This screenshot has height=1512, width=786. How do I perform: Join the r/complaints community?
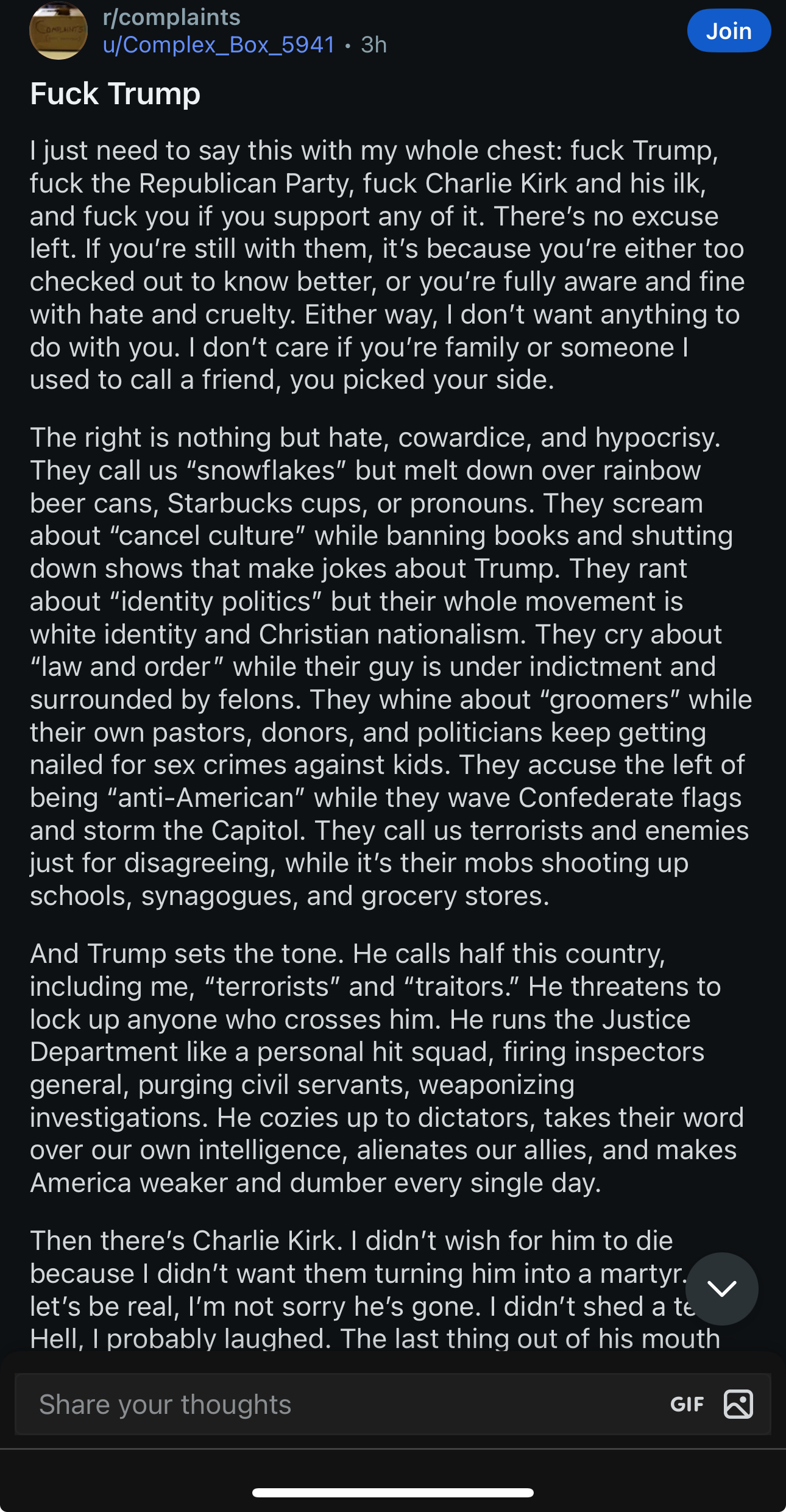point(728,31)
